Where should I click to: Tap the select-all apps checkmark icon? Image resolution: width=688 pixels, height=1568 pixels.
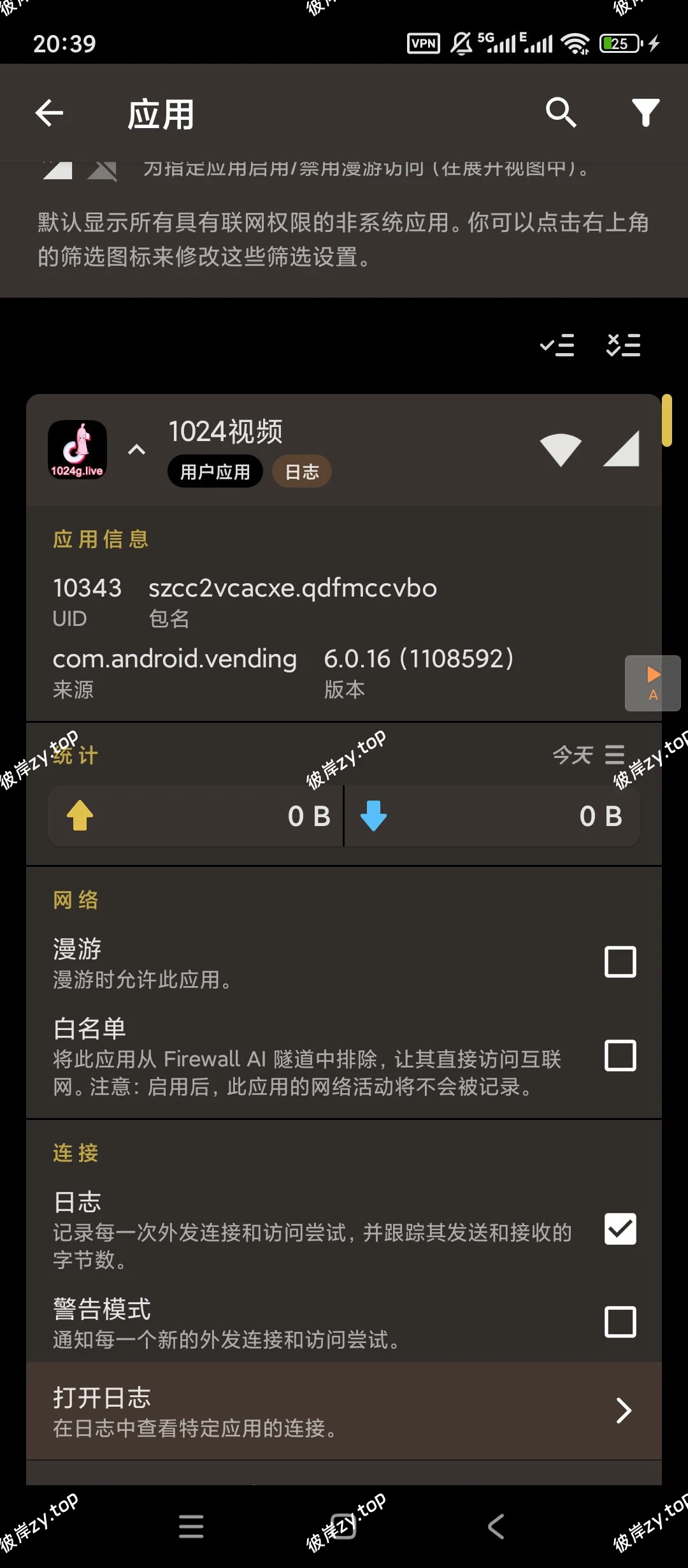[x=557, y=345]
